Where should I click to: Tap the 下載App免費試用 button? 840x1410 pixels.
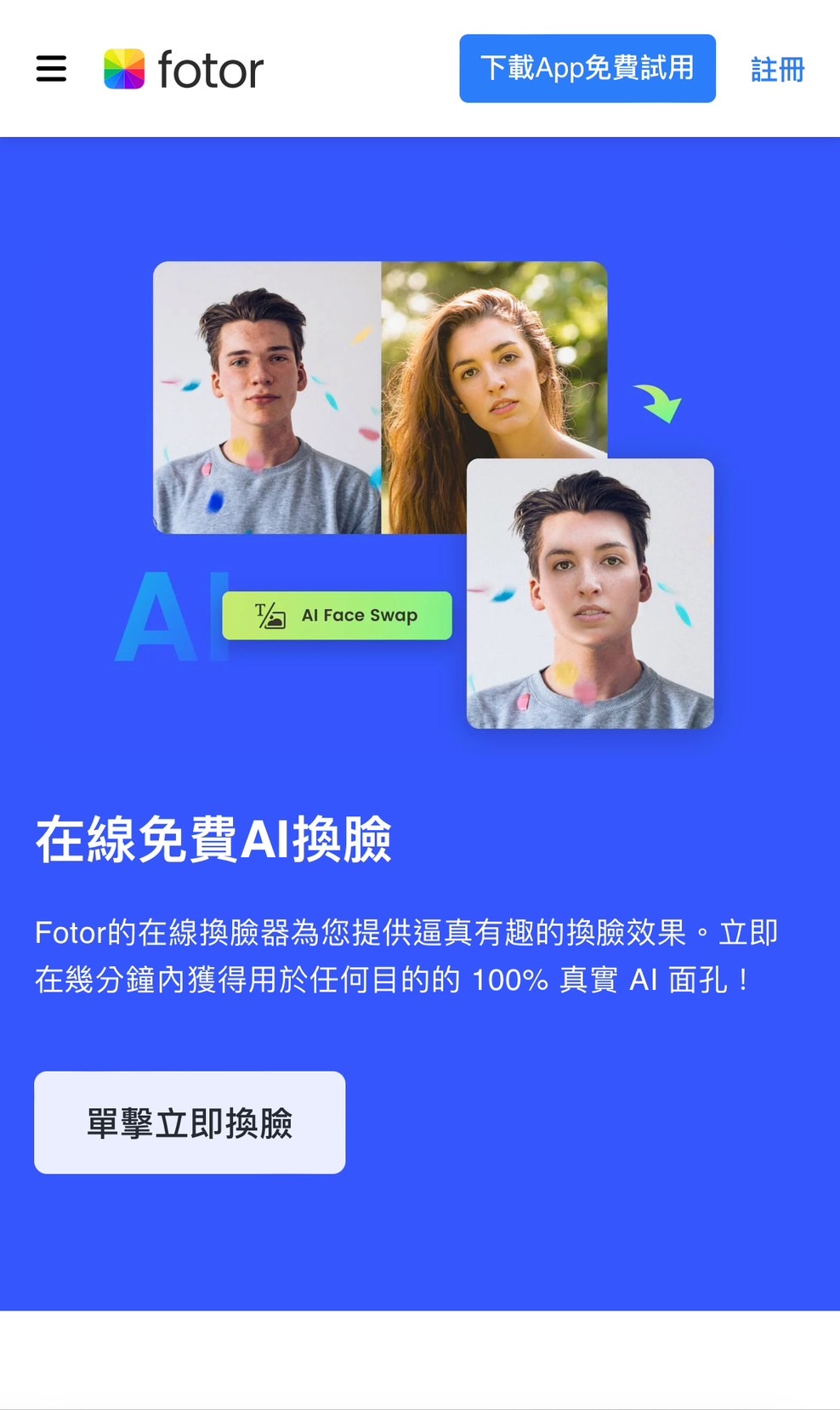point(587,68)
